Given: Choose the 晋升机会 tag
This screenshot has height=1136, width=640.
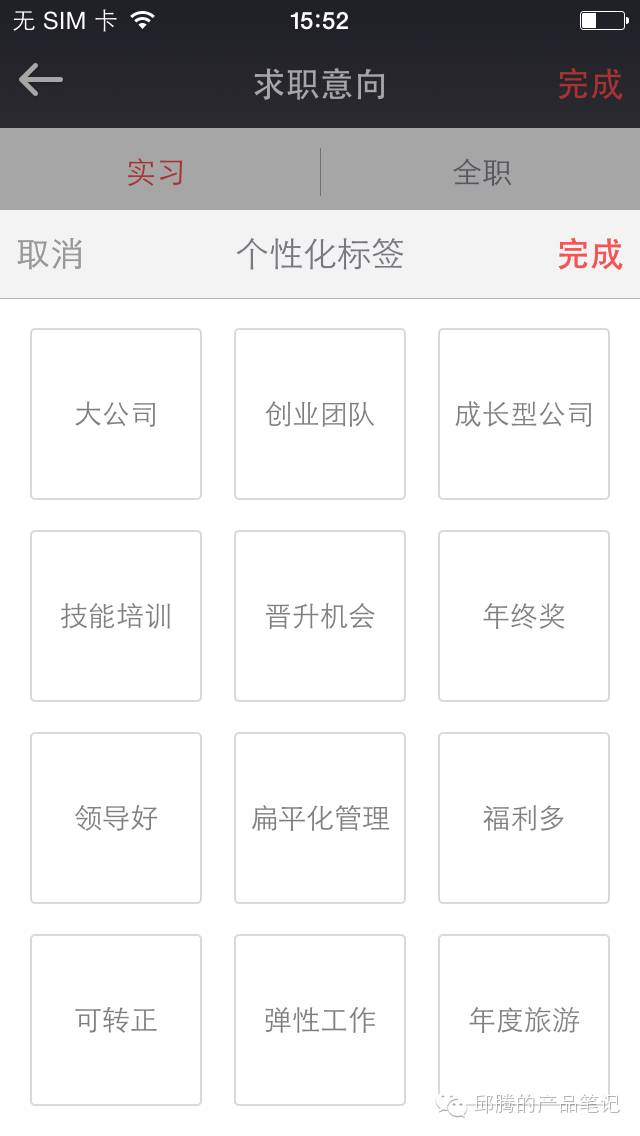Looking at the screenshot, I should 320,616.
